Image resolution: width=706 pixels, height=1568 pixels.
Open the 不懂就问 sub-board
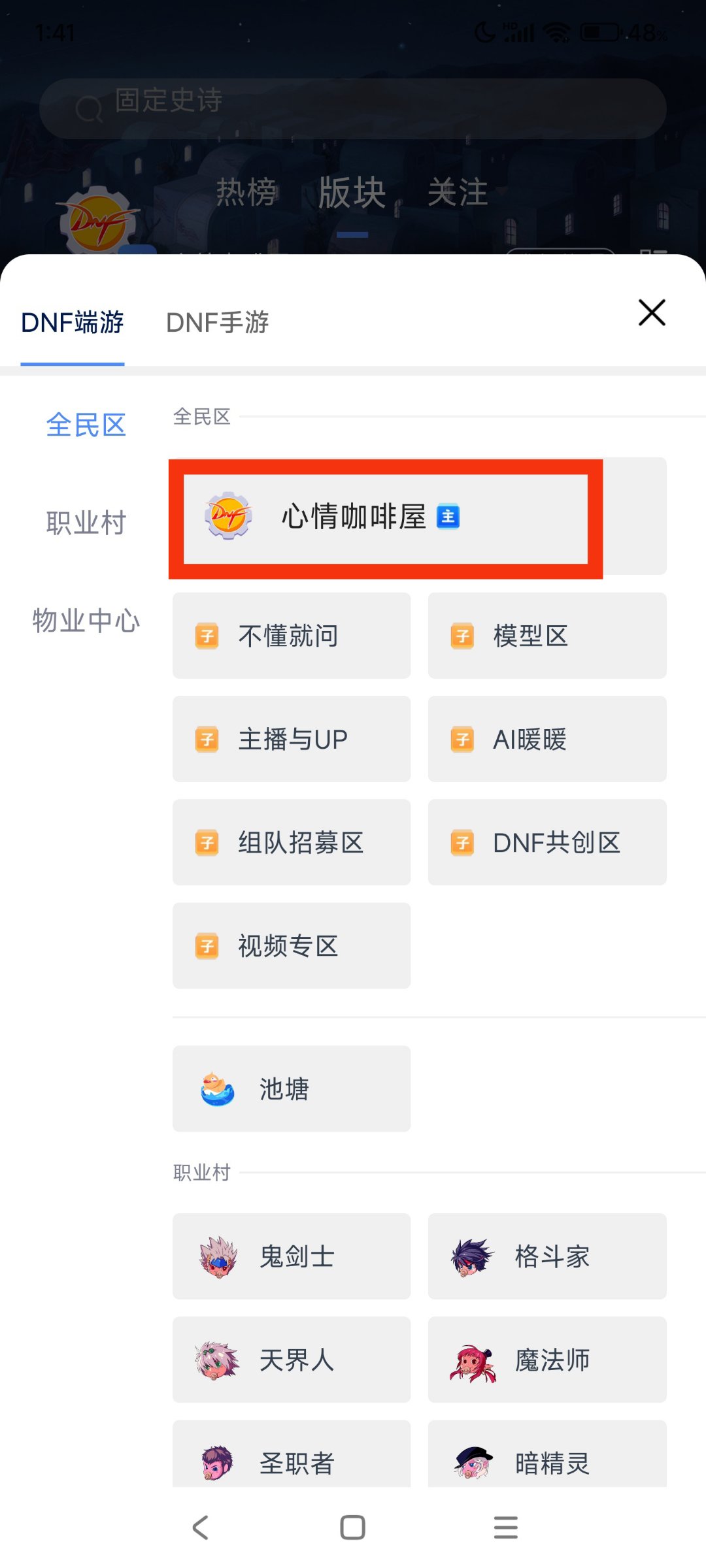pos(292,636)
